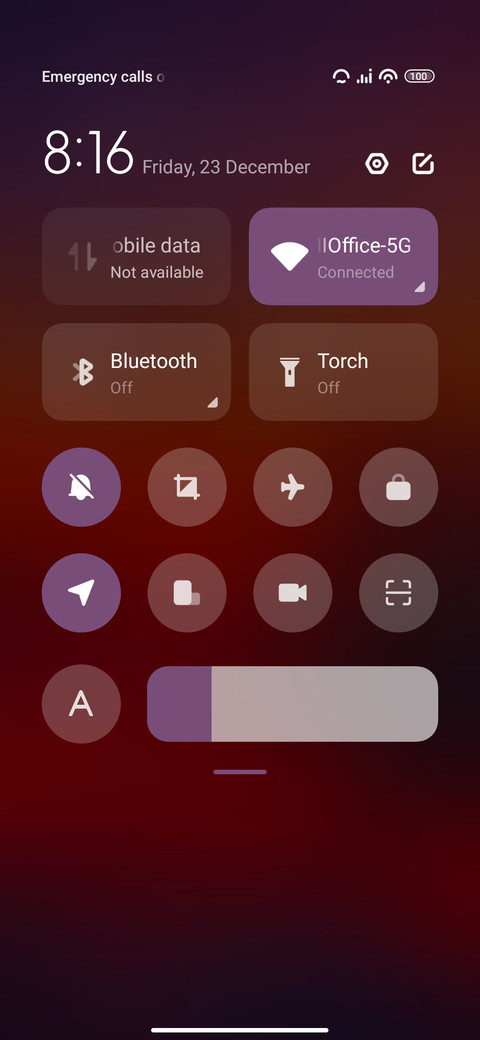Tap the lock screen icon
Viewport: 480px width, 1040px height.
[398, 487]
